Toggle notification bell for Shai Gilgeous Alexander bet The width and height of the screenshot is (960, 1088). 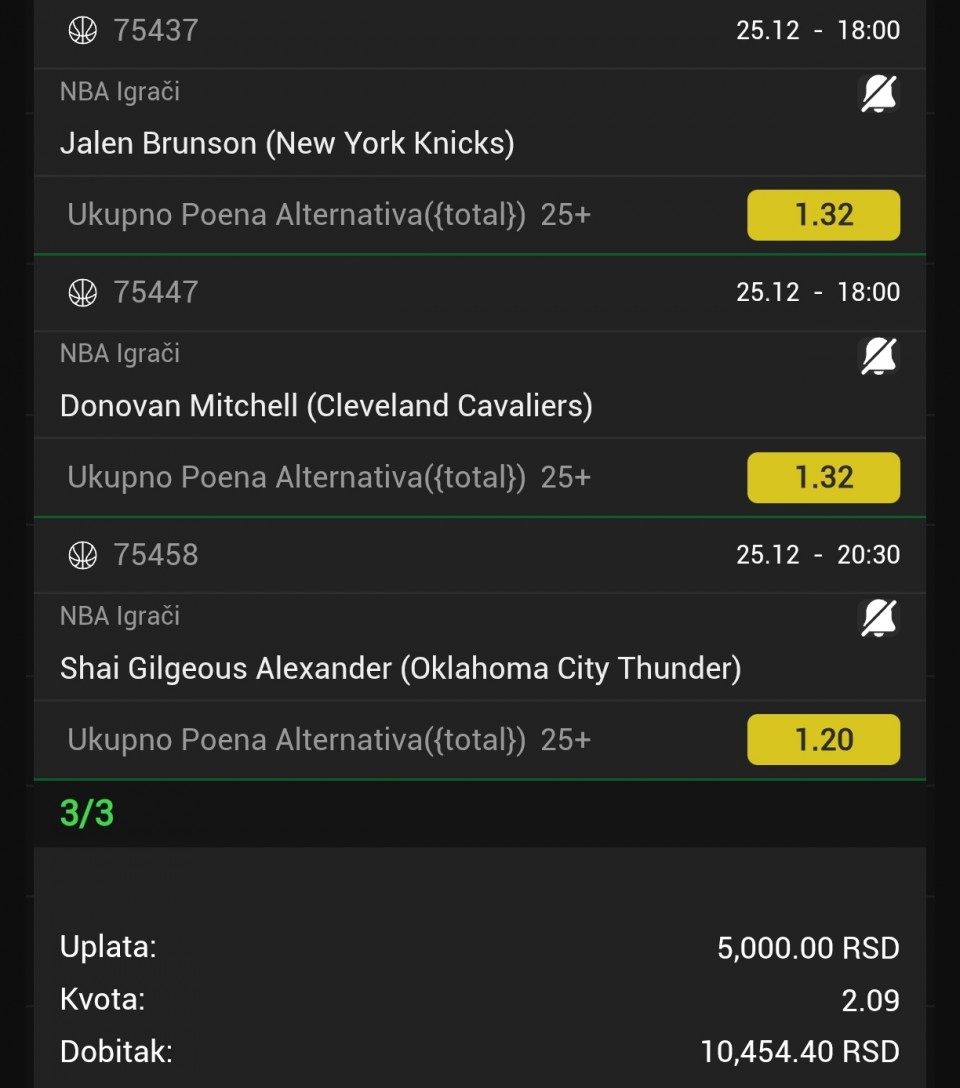pos(879,618)
